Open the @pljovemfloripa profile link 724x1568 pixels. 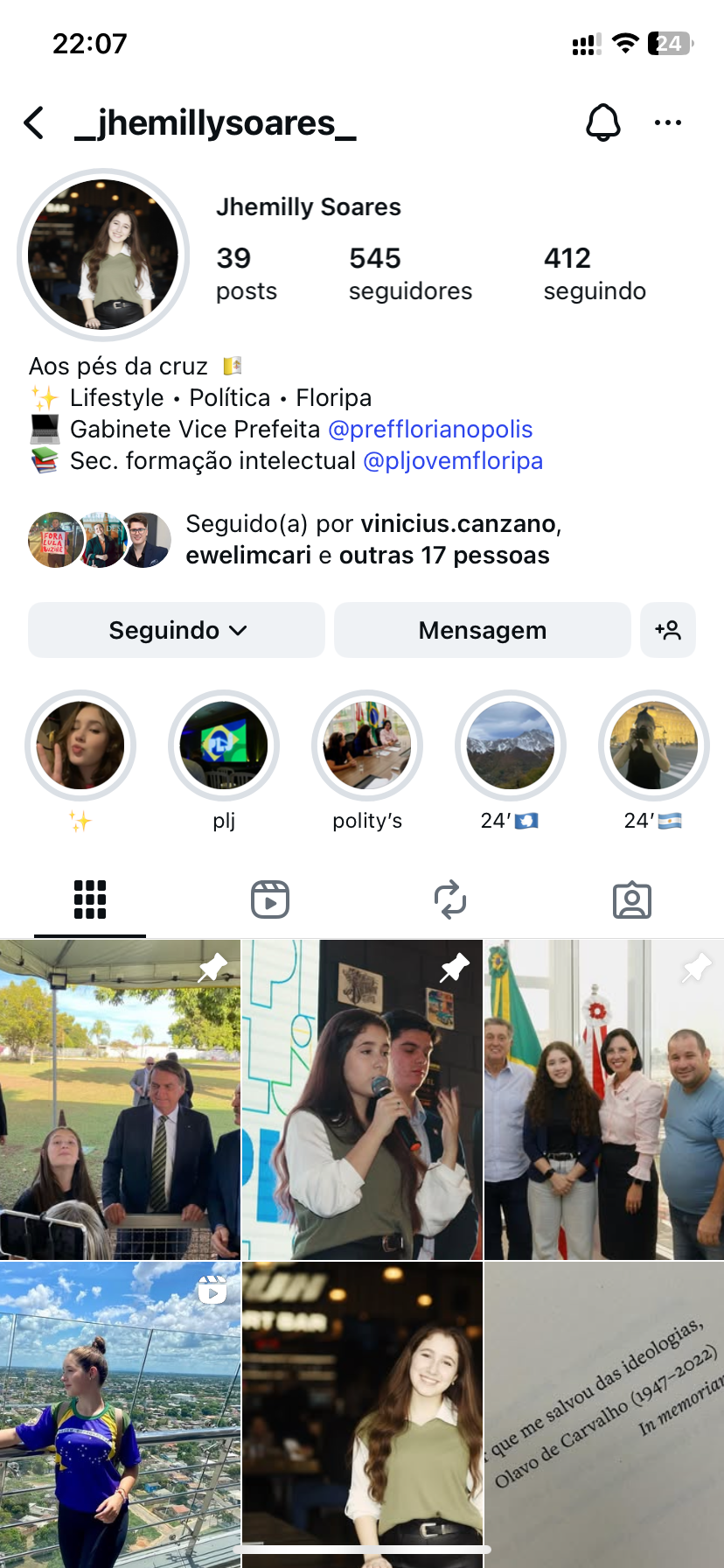coord(452,460)
